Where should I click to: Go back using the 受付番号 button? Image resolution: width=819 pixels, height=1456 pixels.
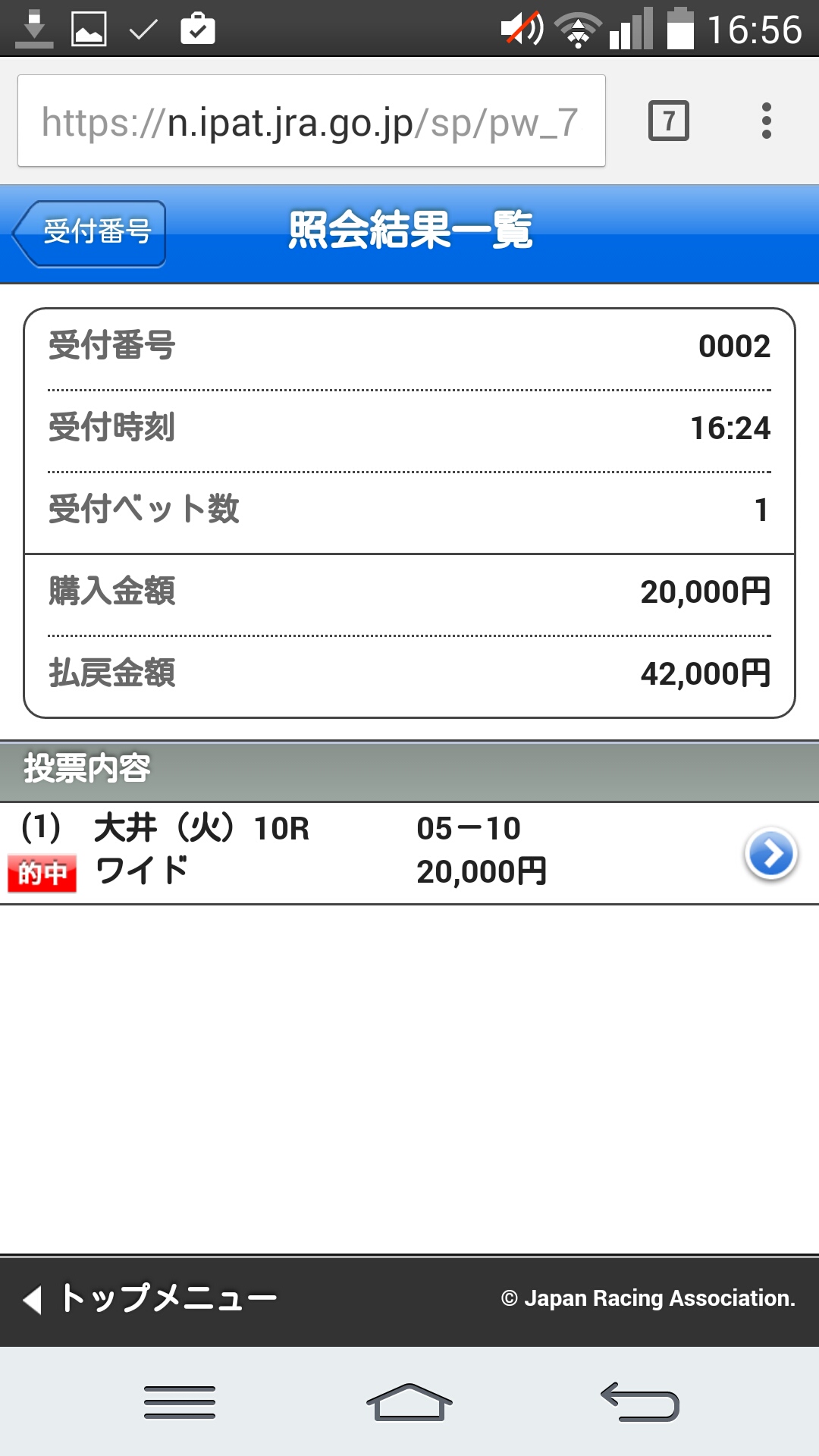pos(90,233)
